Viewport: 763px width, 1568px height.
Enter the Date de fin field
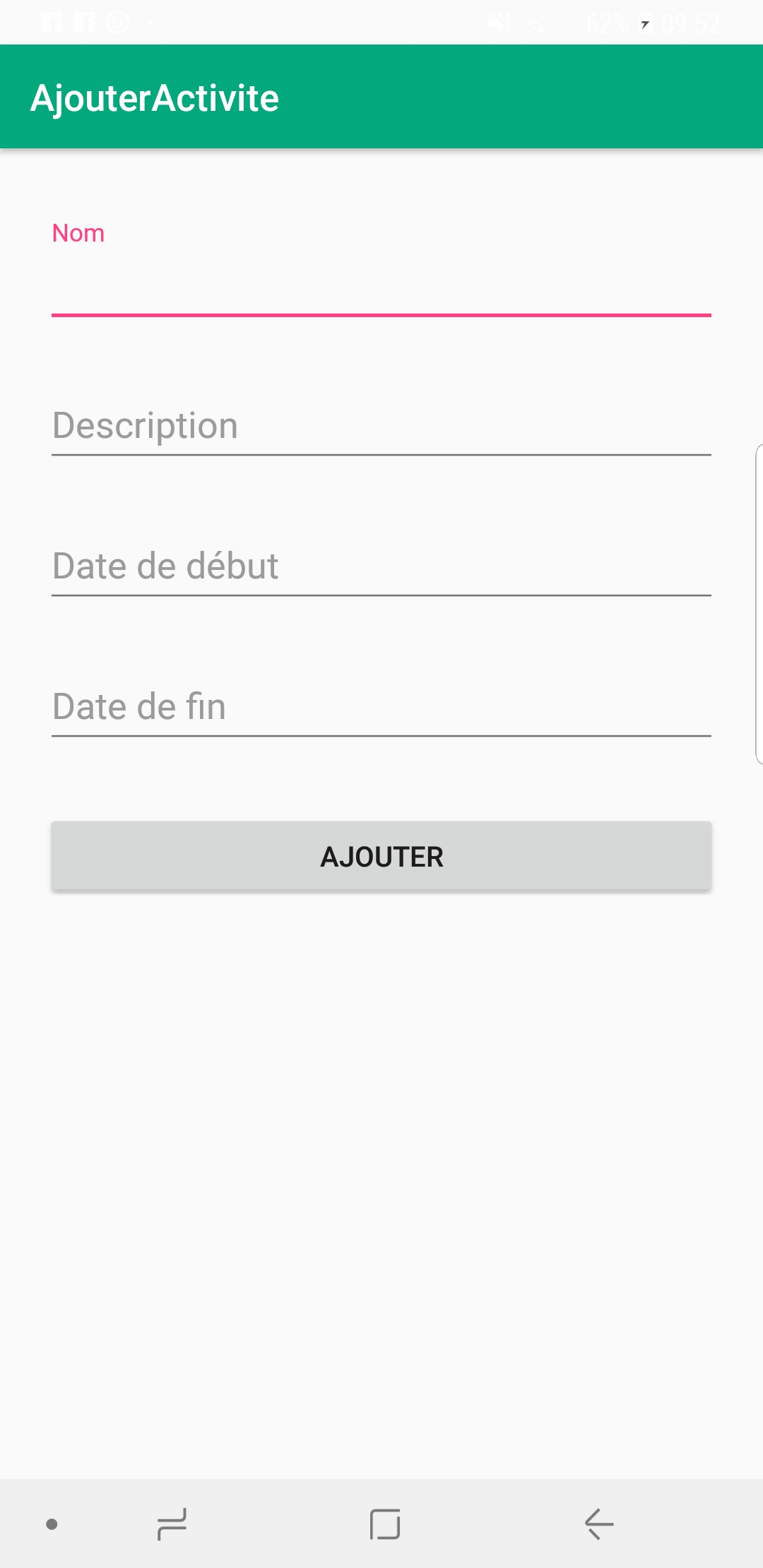(x=381, y=707)
